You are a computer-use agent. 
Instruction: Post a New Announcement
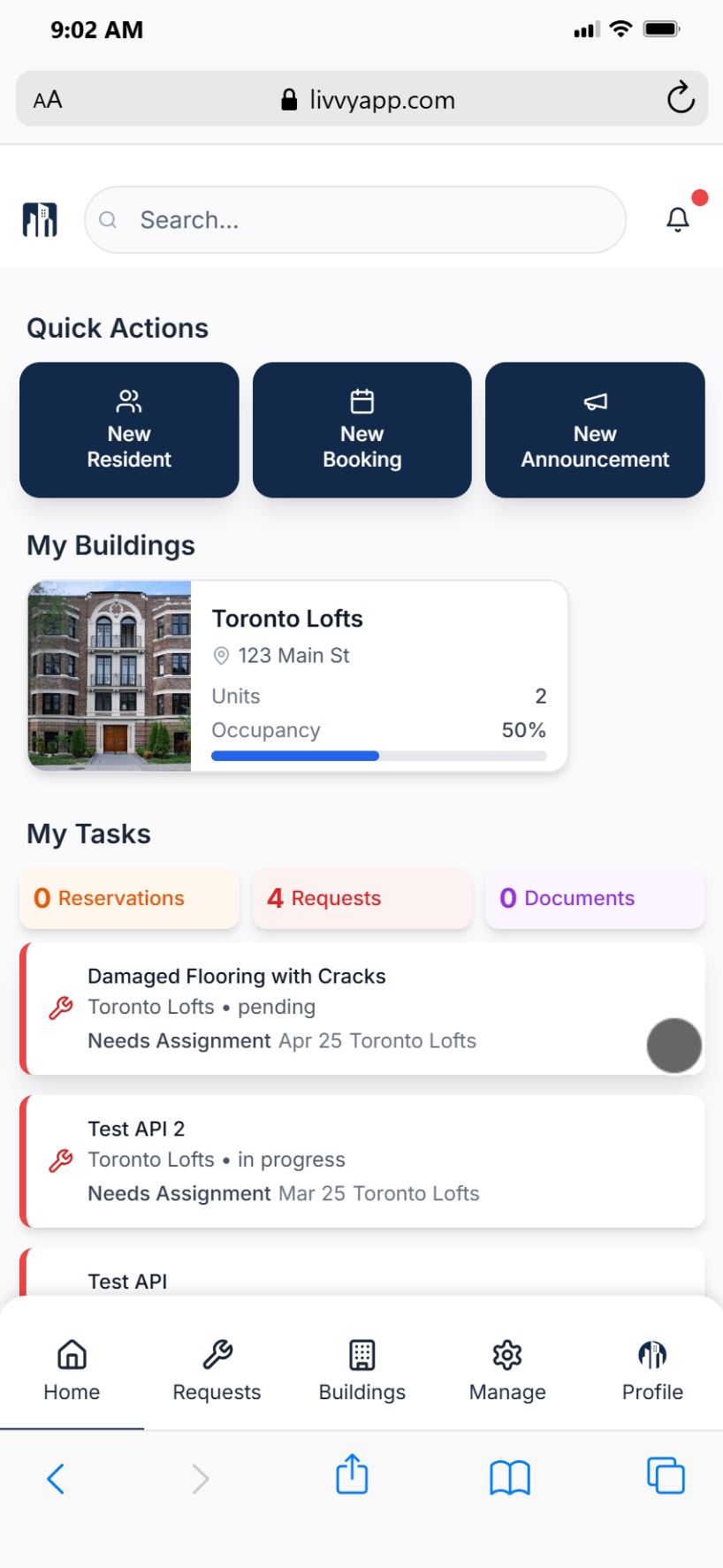pyautogui.click(x=594, y=430)
